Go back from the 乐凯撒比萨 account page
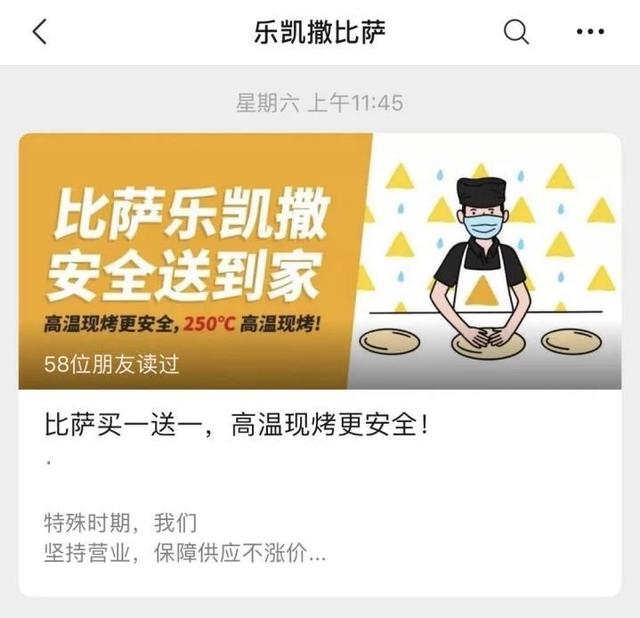Screen dimensions: 640x618 (x=40, y=32)
